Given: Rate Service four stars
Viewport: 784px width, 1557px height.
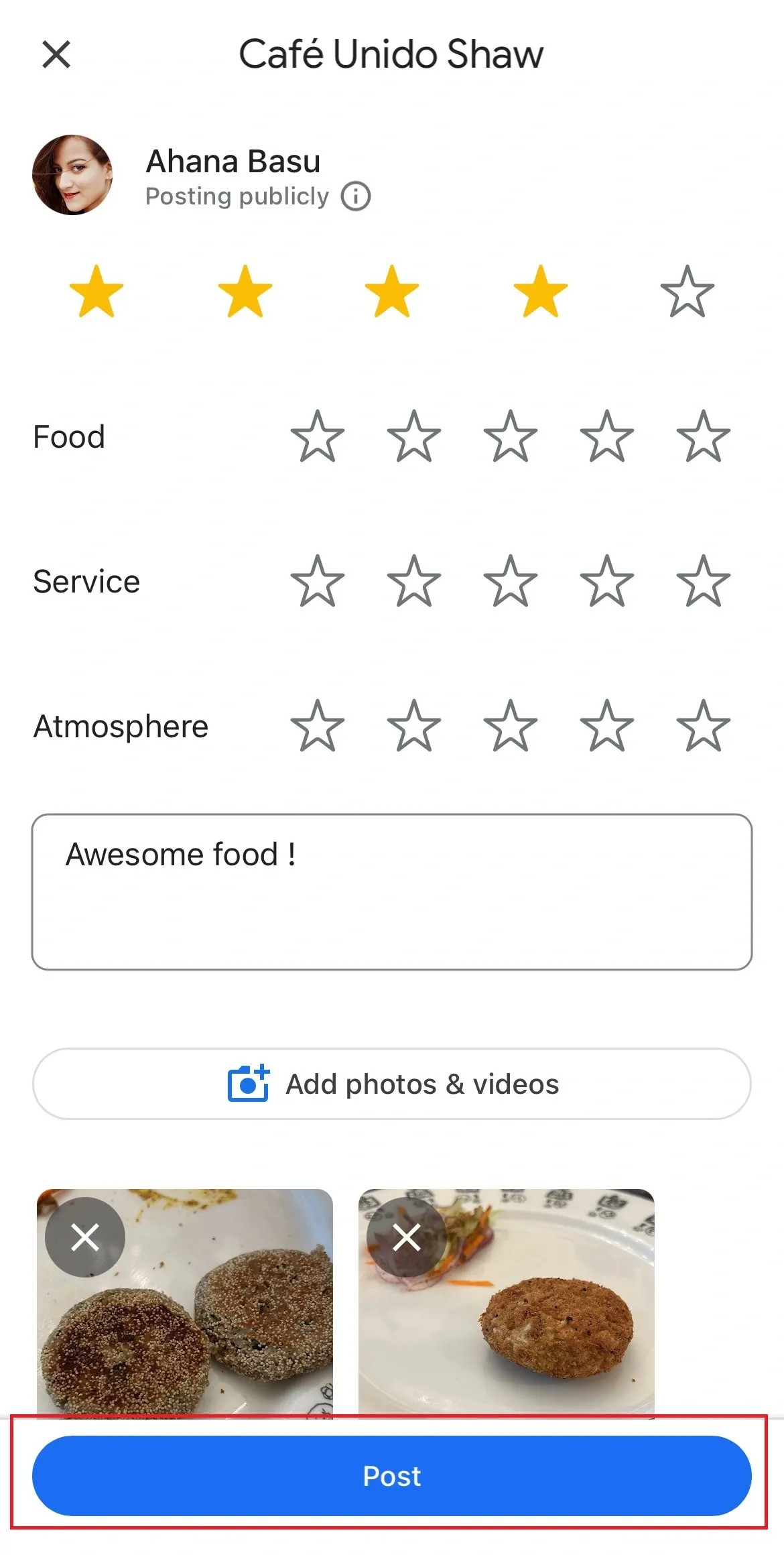Looking at the screenshot, I should [x=607, y=581].
